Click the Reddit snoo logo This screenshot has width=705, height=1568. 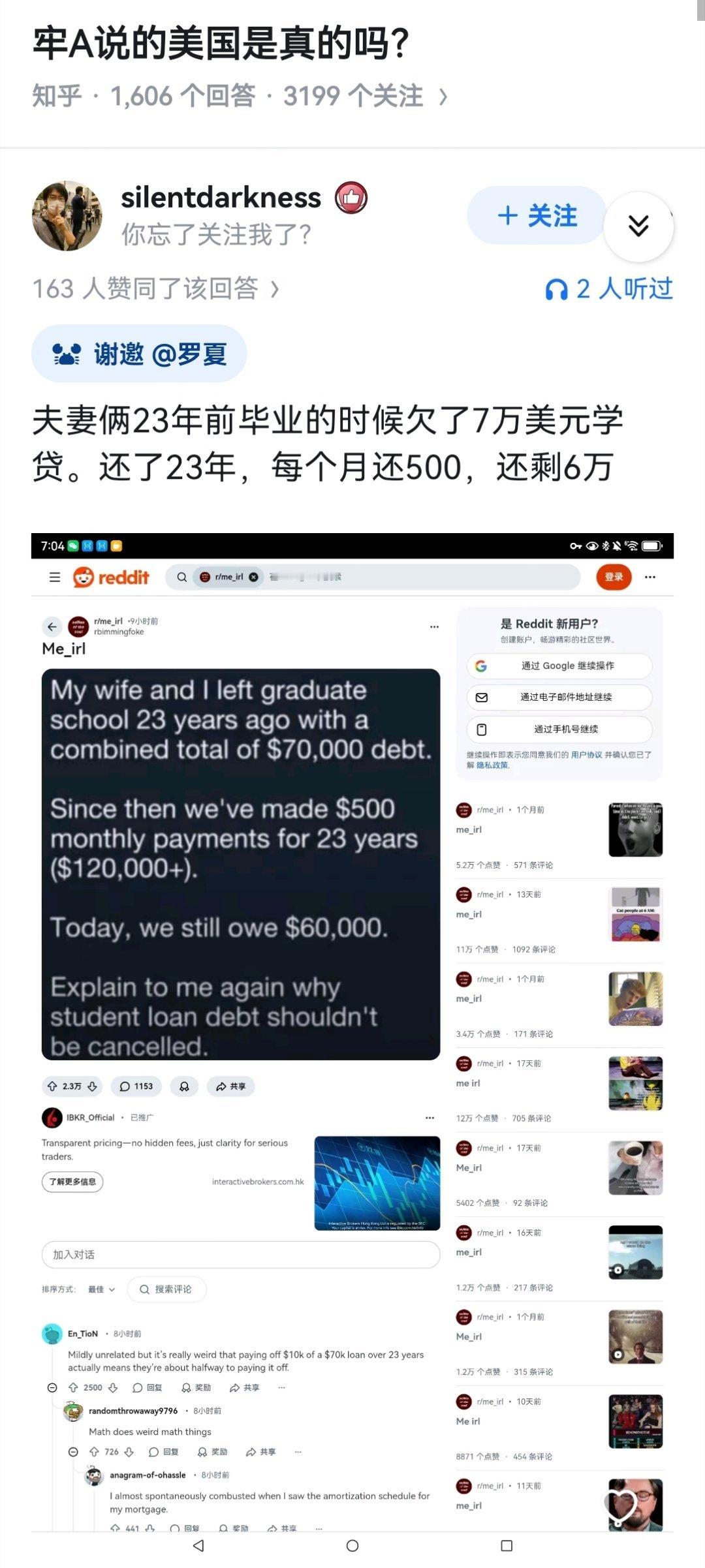point(84,577)
